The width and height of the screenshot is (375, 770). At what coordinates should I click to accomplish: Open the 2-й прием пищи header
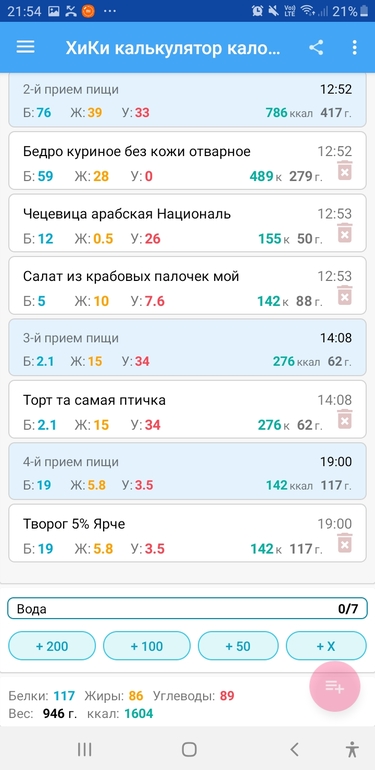(x=188, y=100)
